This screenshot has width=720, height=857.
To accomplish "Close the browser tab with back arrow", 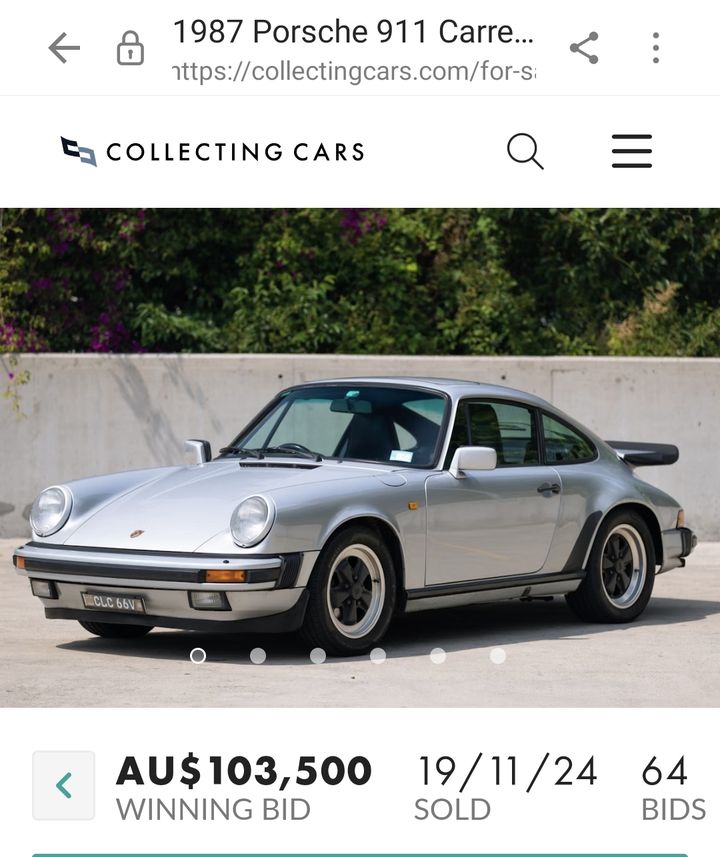I will point(64,48).
